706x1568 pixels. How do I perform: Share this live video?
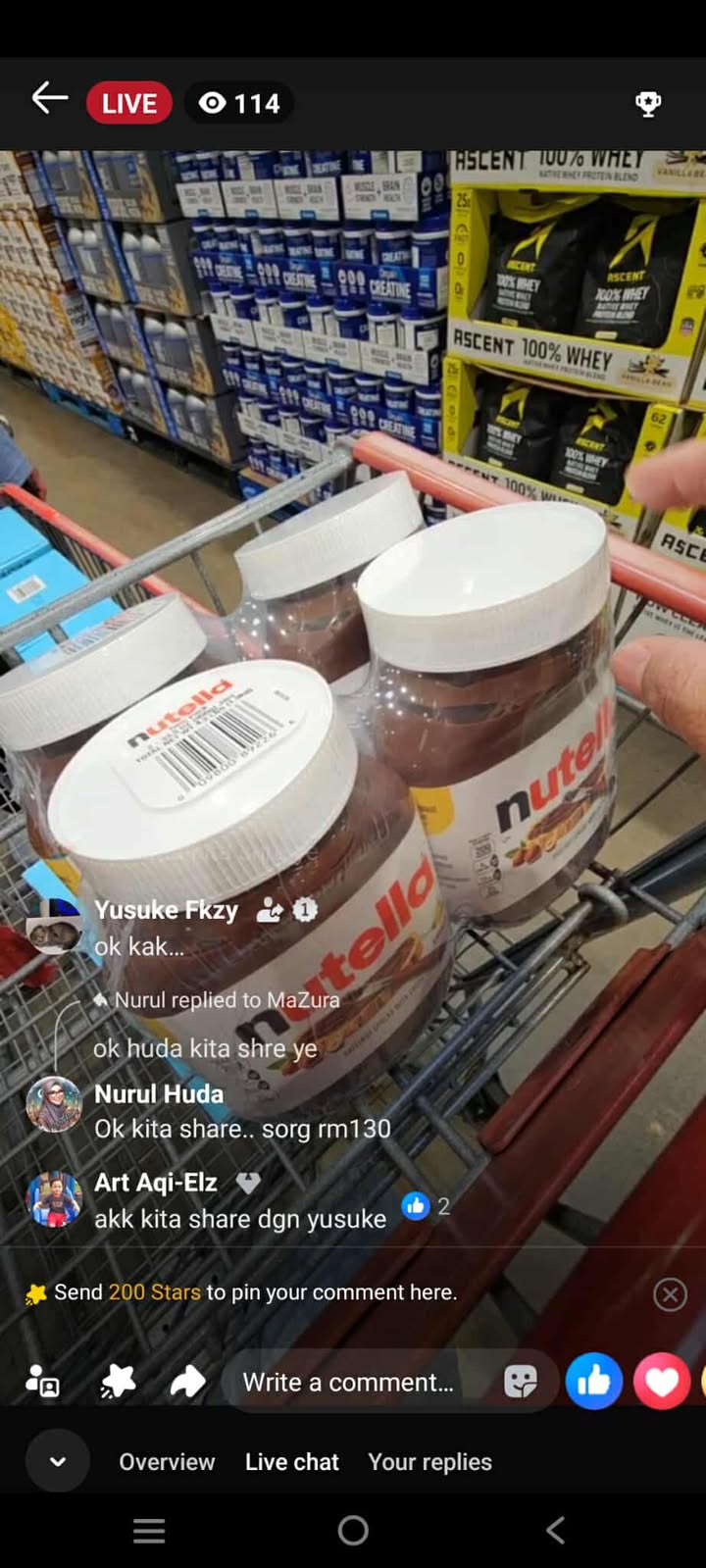point(187,1382)
